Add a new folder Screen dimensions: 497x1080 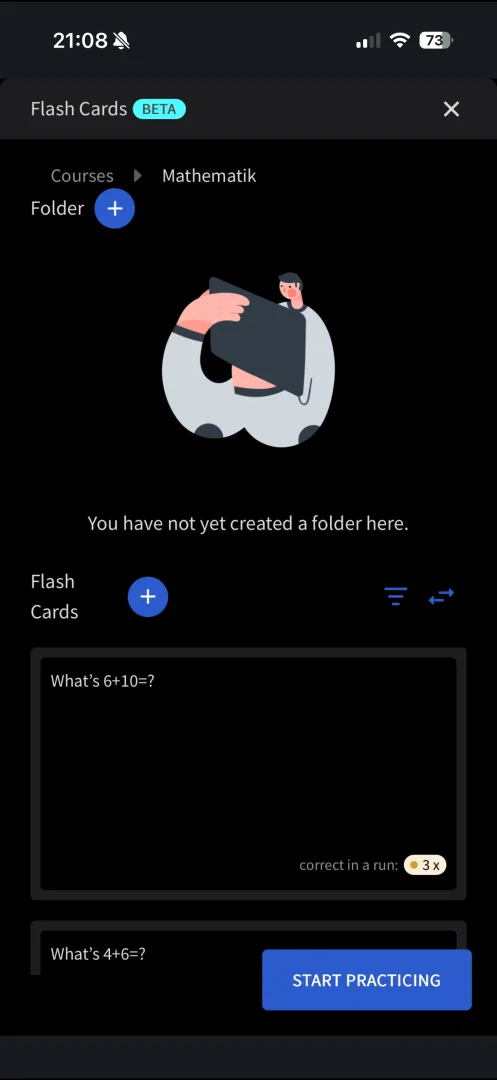(x=114, y=208)
